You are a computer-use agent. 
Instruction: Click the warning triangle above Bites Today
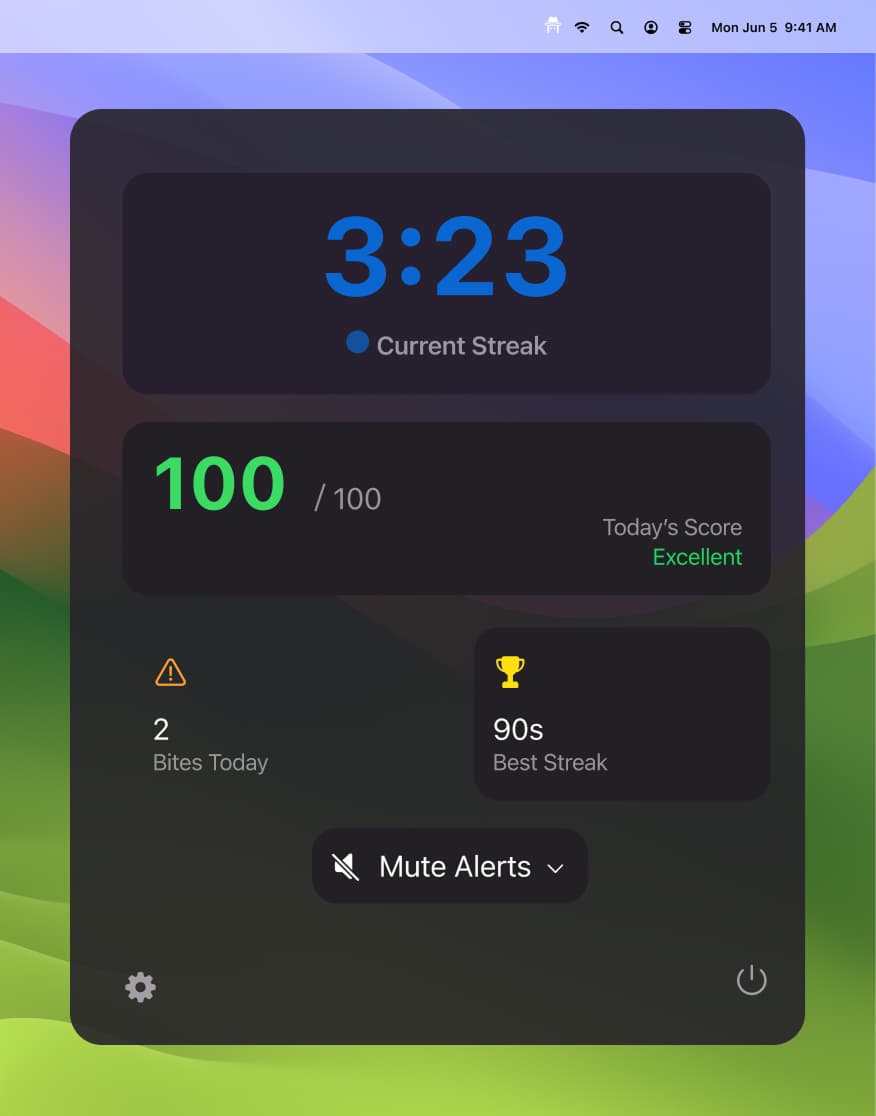pyautogui.click(x=170, y=671)
